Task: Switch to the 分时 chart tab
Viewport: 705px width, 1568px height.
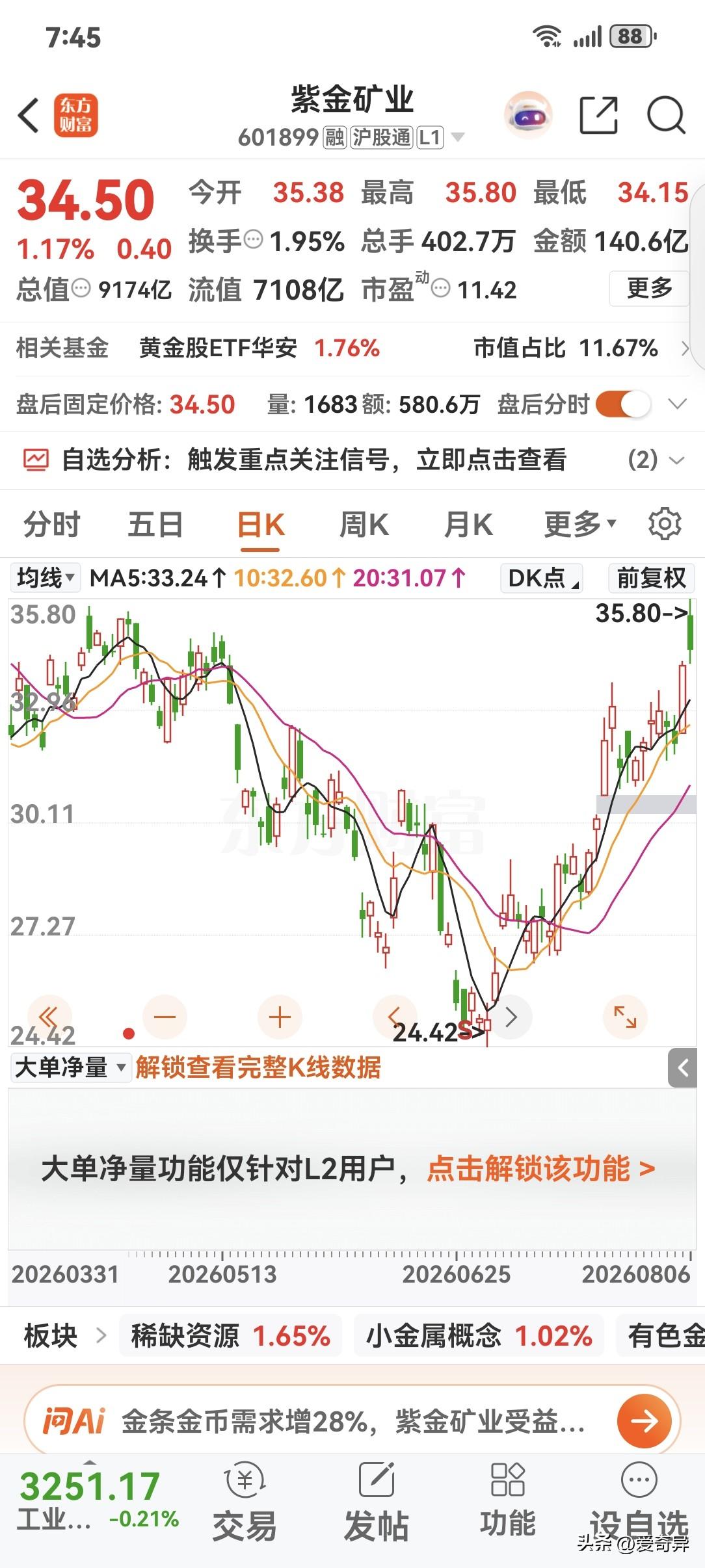Action: point(52,525)
